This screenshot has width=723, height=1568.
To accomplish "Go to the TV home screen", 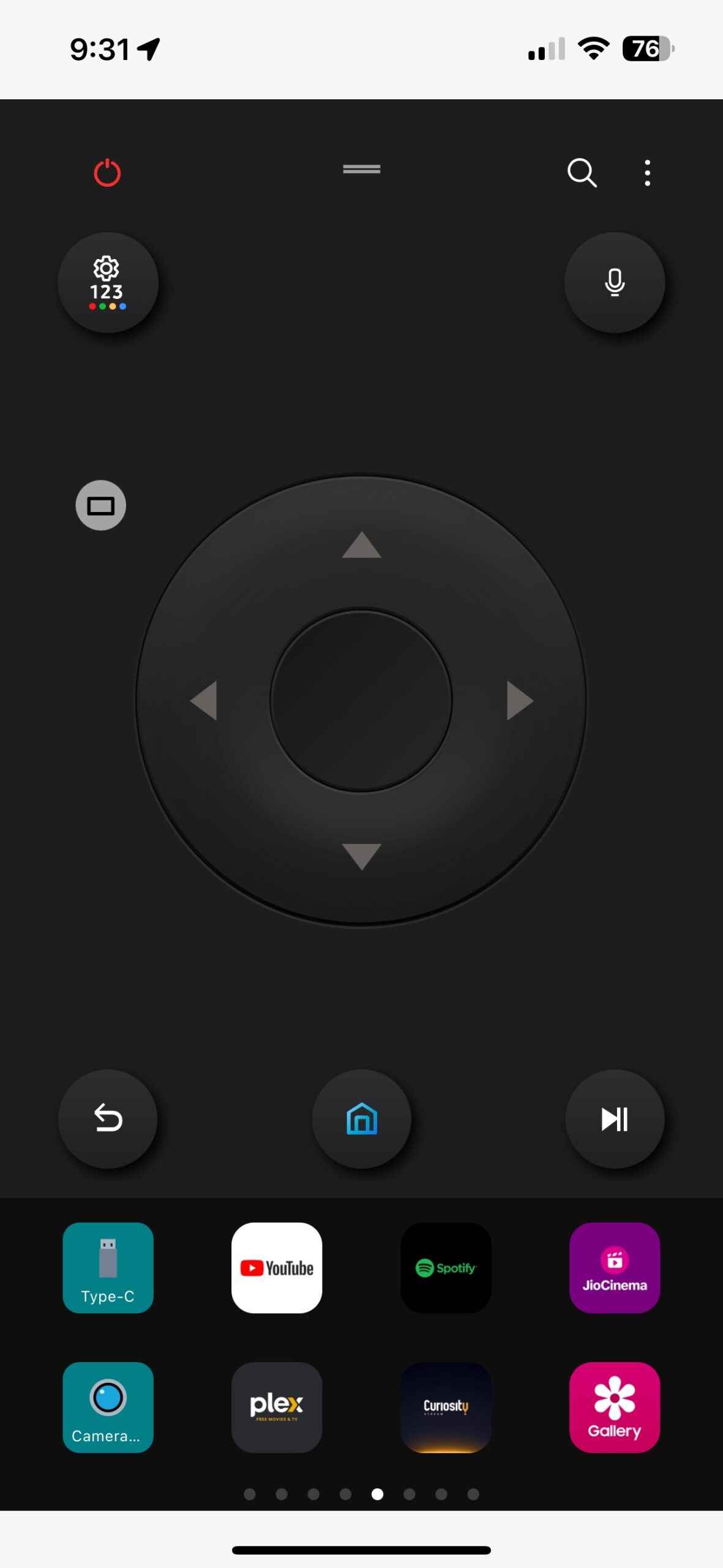I will click(x=361, y=1119).
